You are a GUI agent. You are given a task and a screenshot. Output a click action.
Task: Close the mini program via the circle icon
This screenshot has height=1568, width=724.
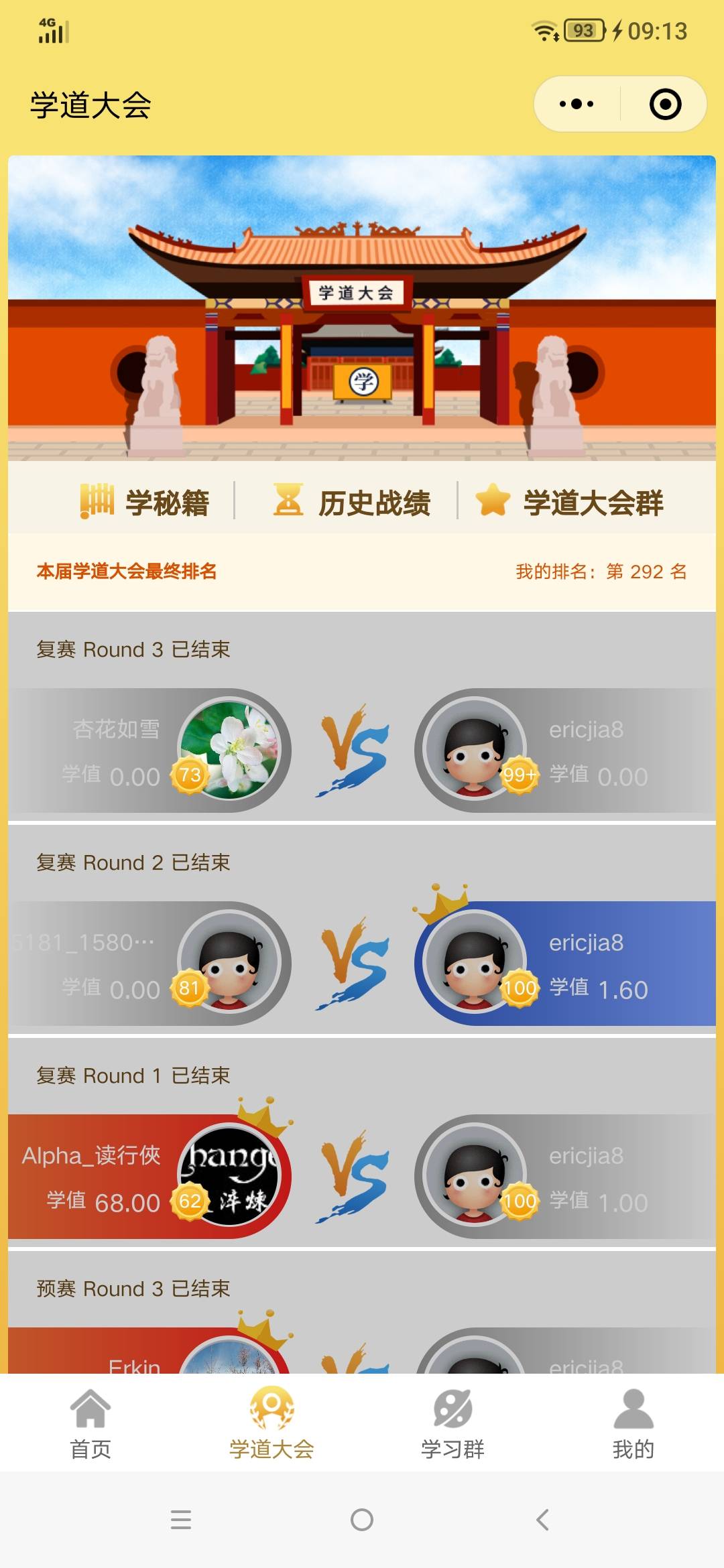[x=665, y=105]
